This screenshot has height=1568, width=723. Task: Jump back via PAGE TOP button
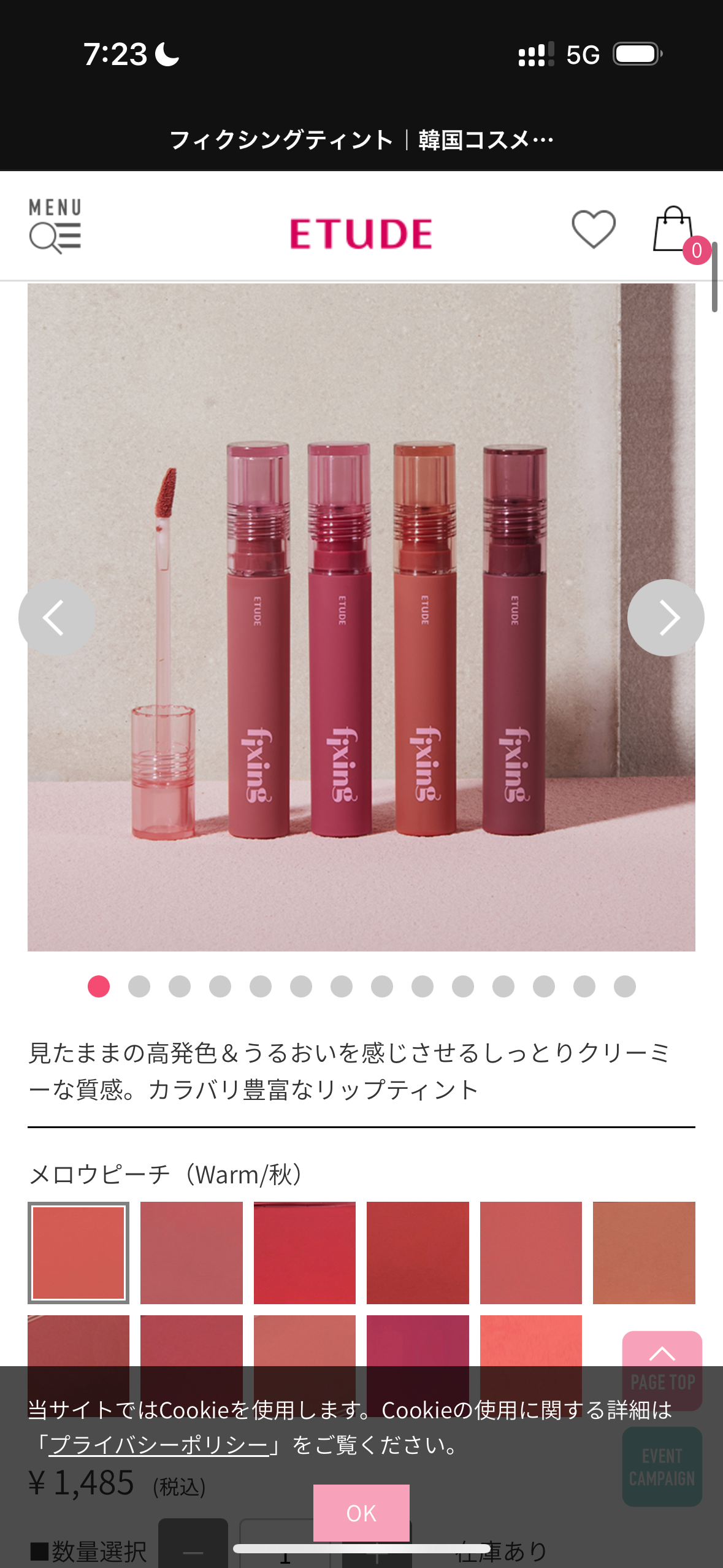click(x=662, y=1370)
